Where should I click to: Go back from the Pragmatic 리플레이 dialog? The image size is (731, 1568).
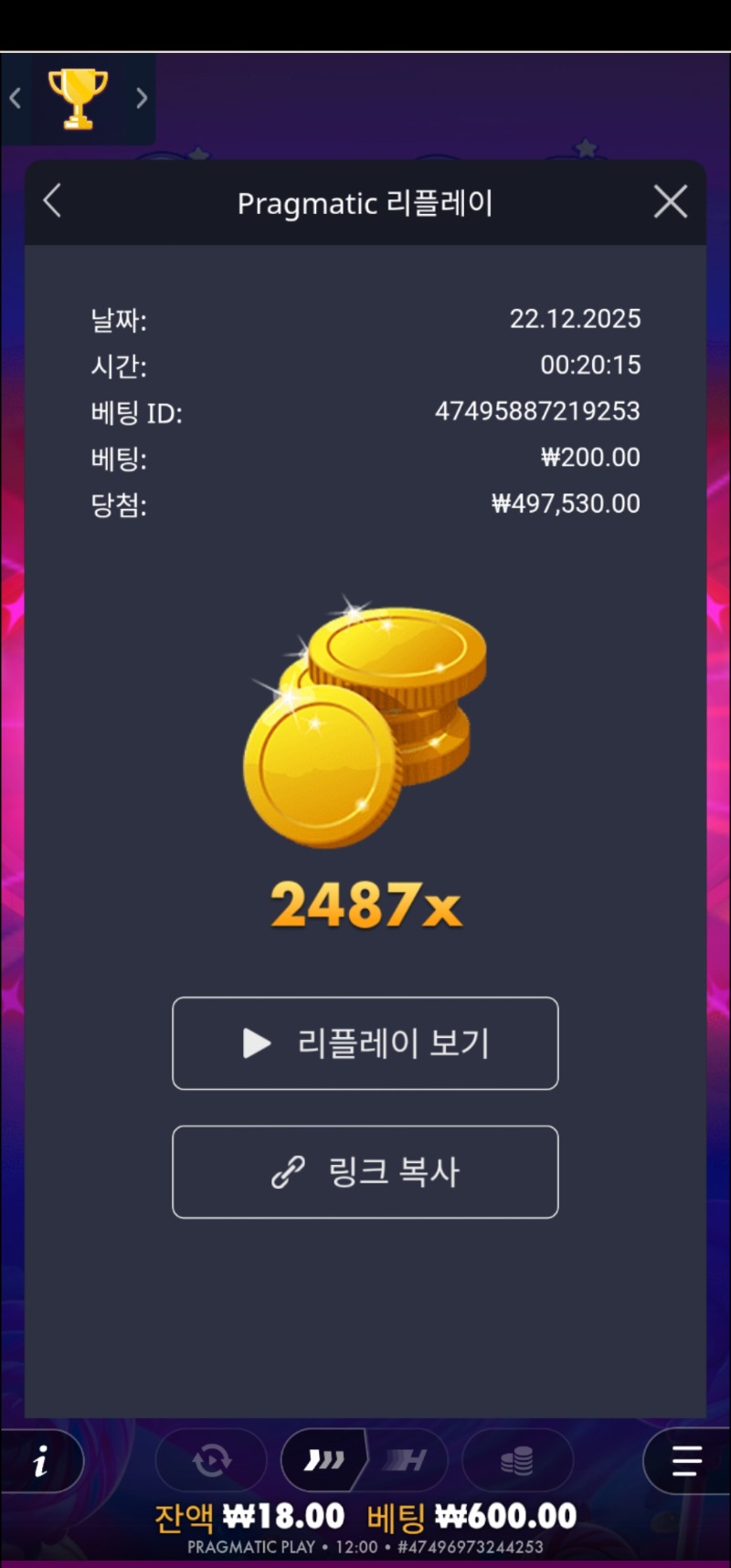(x=53, y=201)
